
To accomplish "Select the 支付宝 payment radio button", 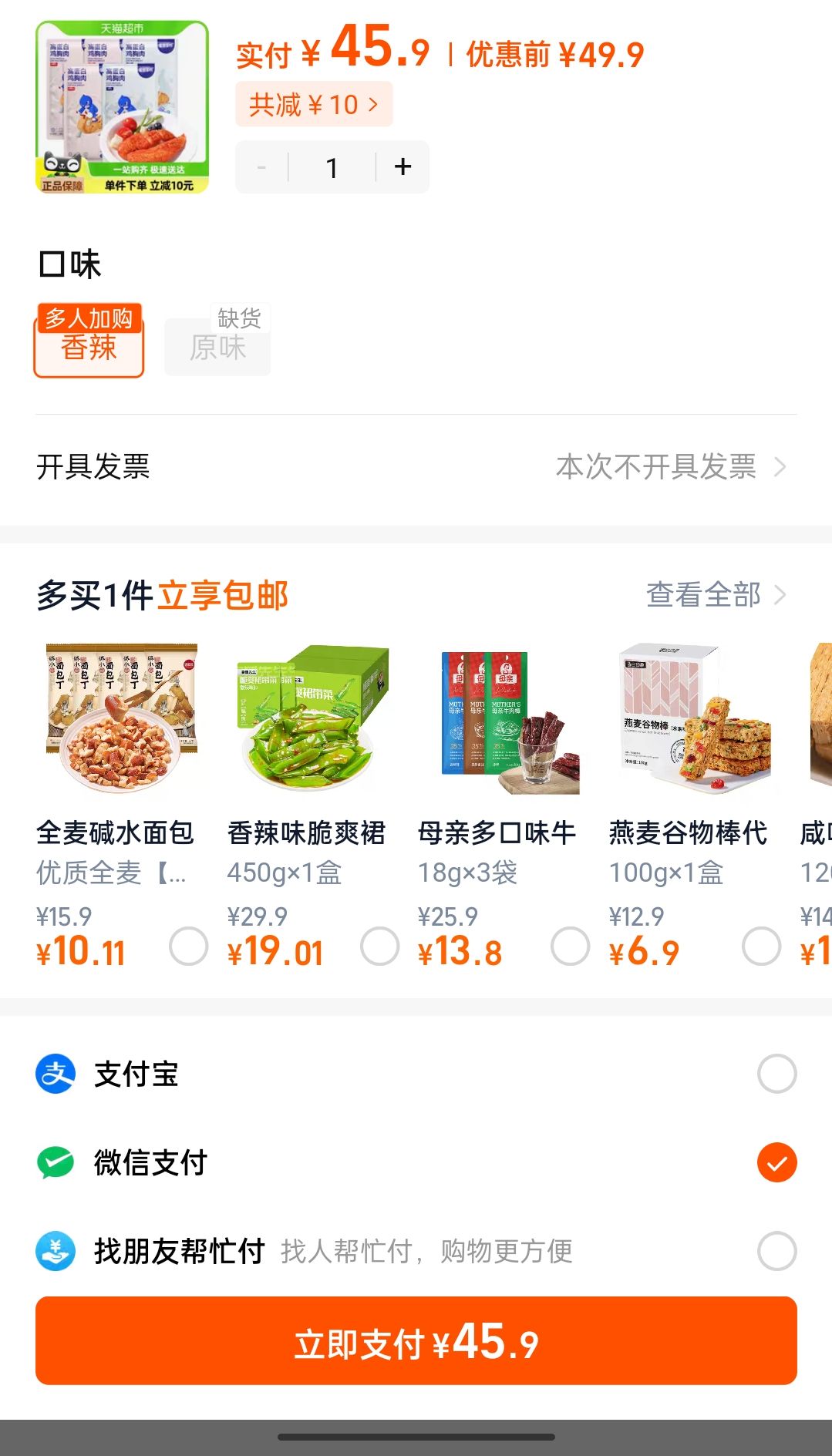I will point(776,1074).
